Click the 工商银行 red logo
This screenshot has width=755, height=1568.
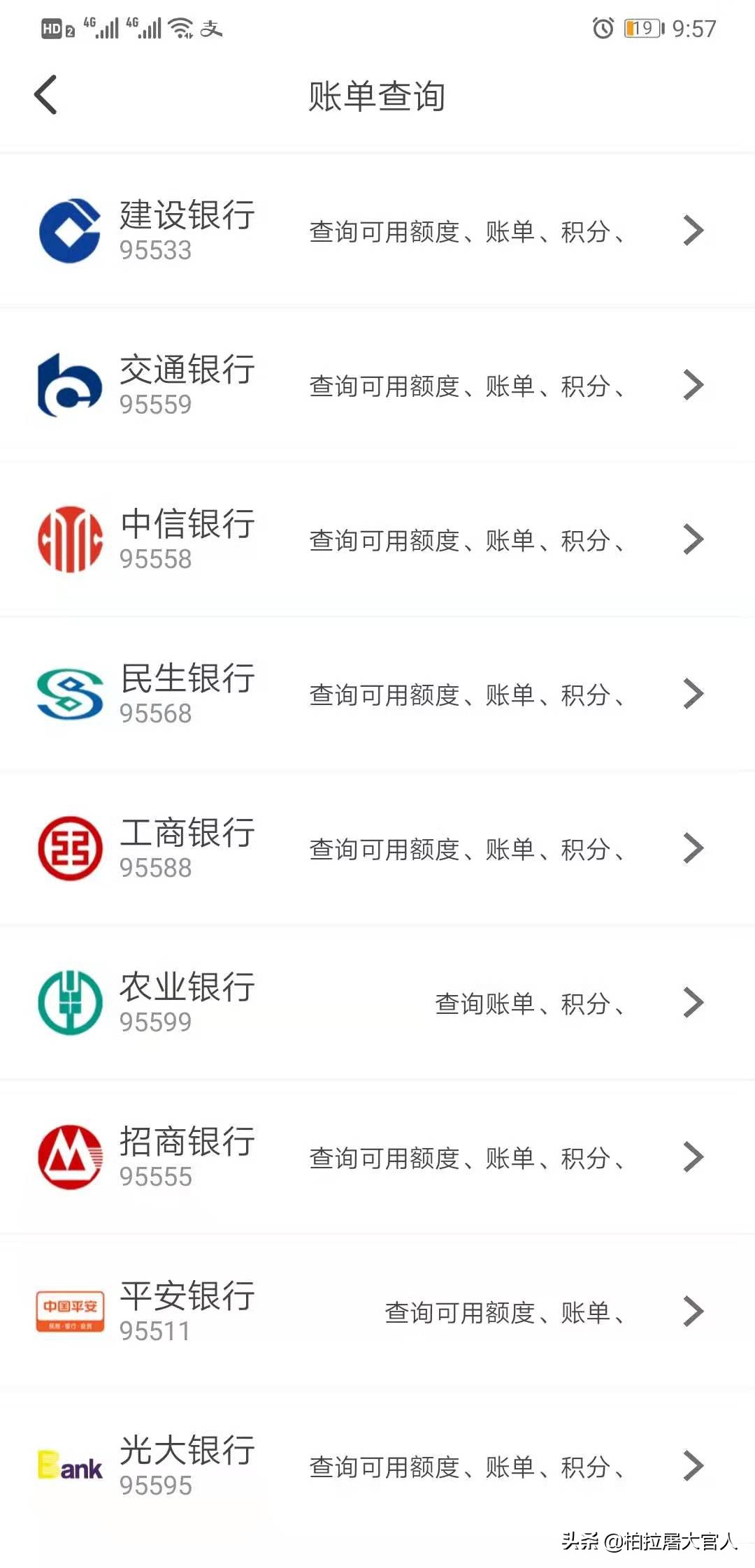pos(70,848)
